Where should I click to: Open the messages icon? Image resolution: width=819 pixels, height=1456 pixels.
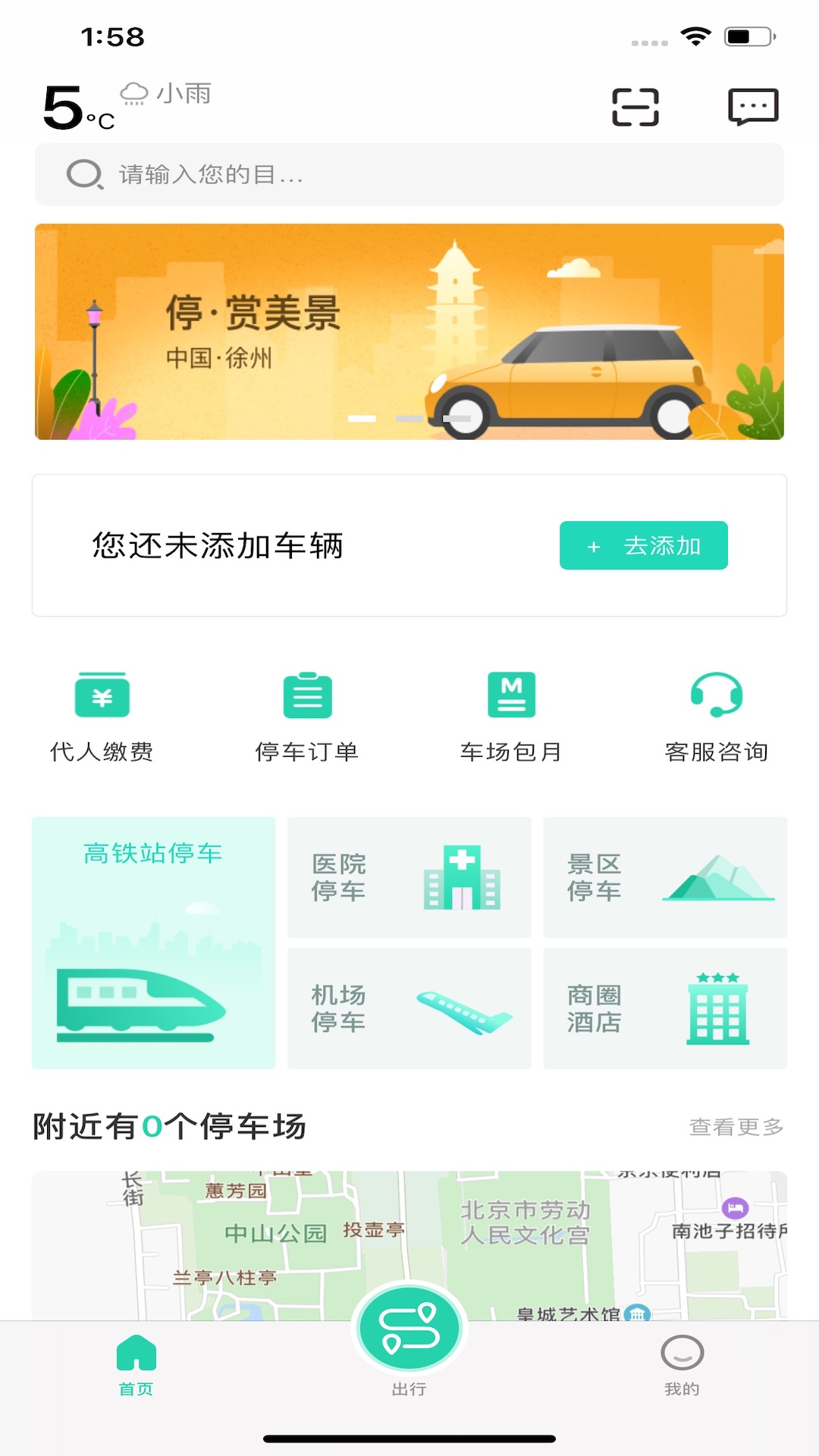(753, 107)
